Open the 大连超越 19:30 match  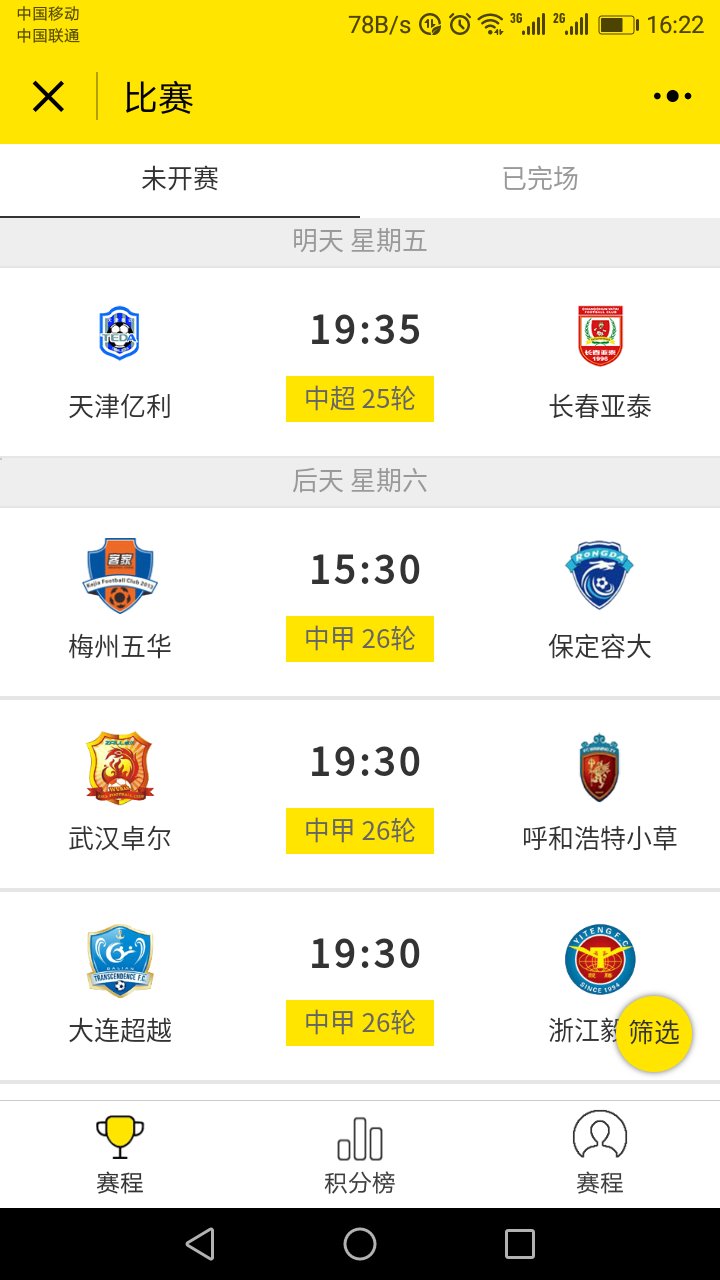pos(360,986)
